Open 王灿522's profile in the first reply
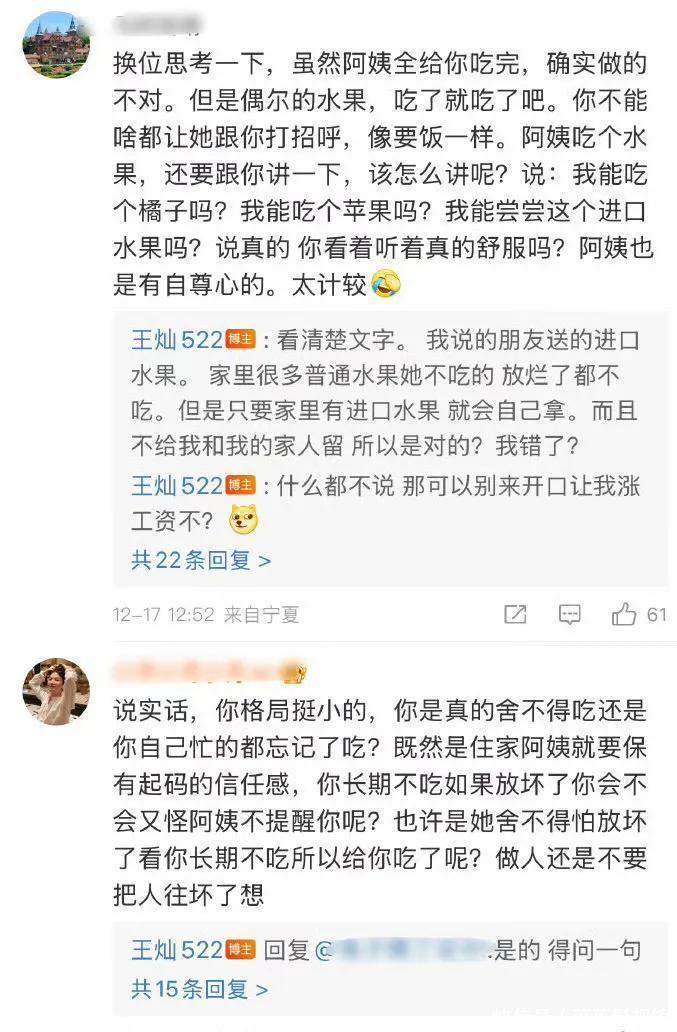 pos(177,340)
